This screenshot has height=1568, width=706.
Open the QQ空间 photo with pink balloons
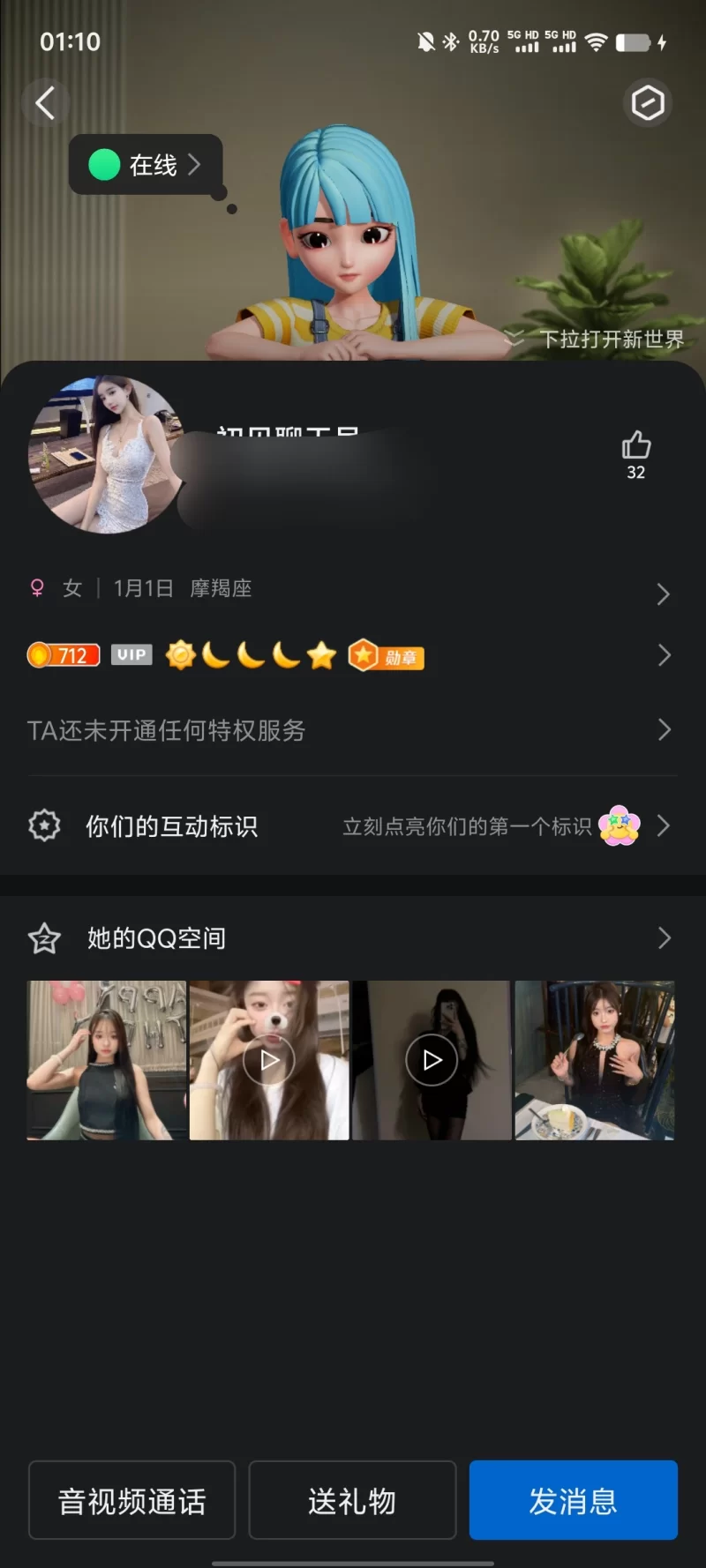[107, 1060]
